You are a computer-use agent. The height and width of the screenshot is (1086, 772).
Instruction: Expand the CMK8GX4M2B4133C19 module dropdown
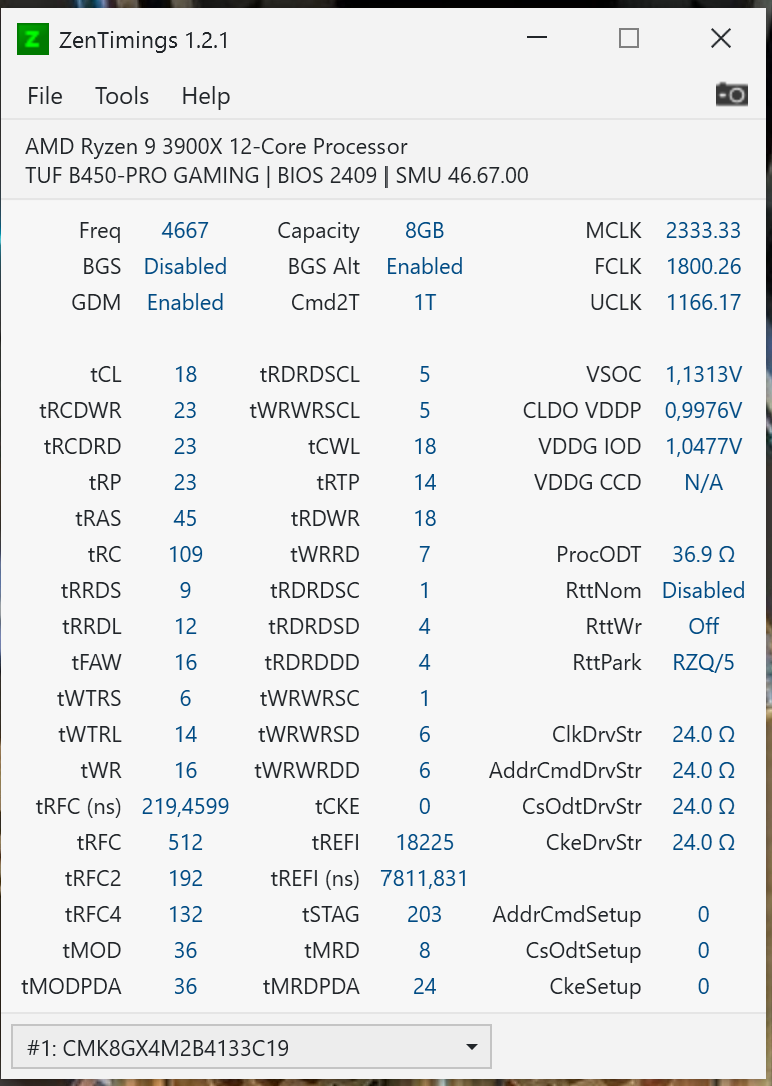point(471,1048)
